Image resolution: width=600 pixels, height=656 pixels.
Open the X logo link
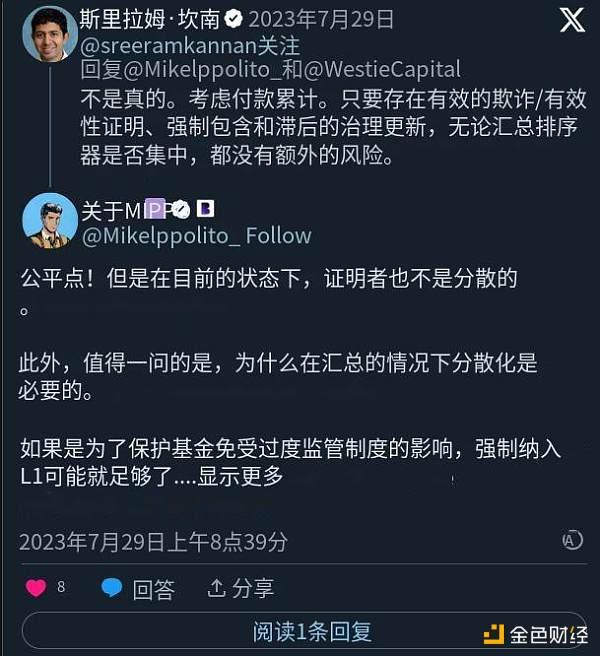point(571,19)
